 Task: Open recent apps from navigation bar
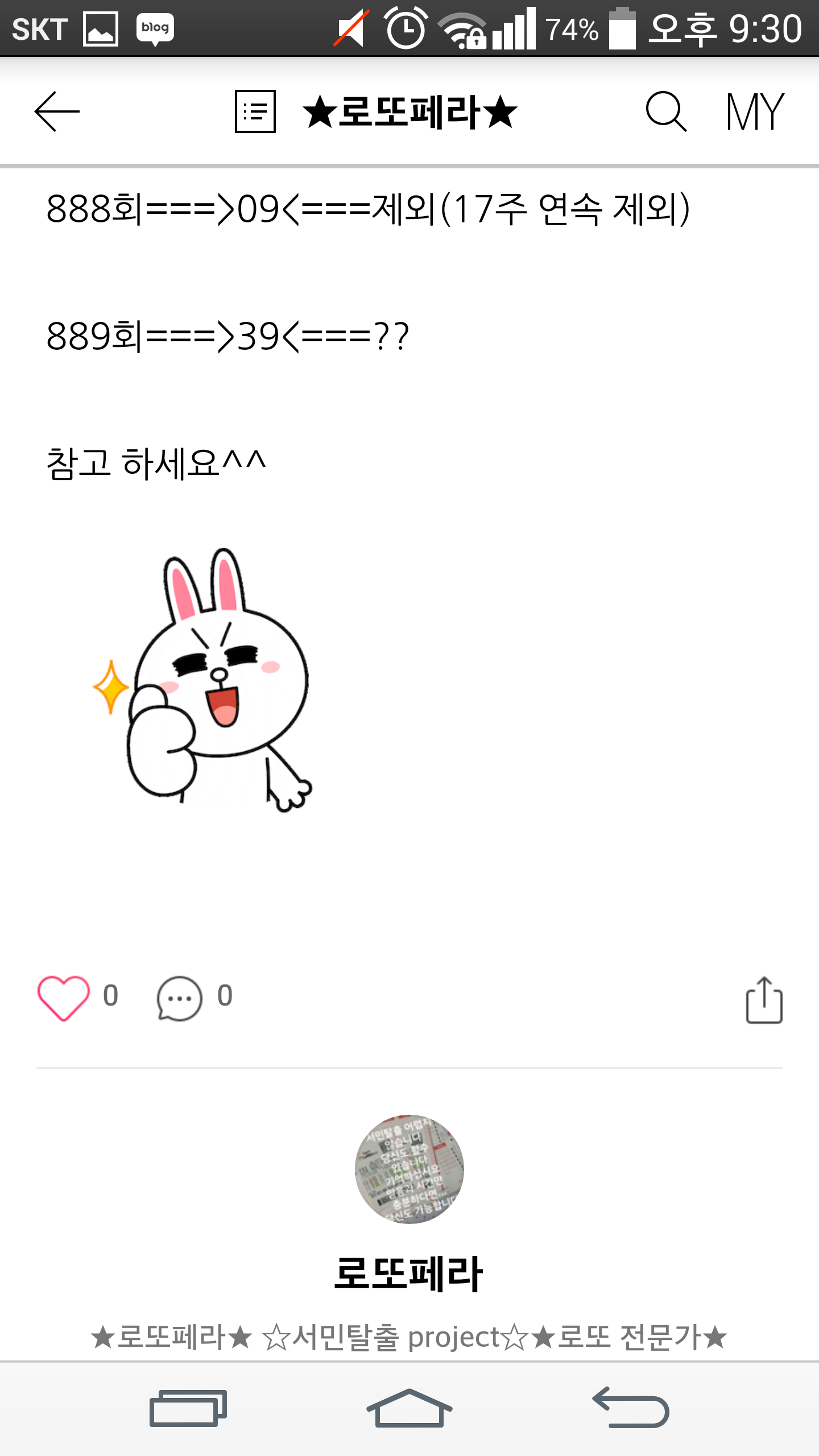(x=188, y=1408)
